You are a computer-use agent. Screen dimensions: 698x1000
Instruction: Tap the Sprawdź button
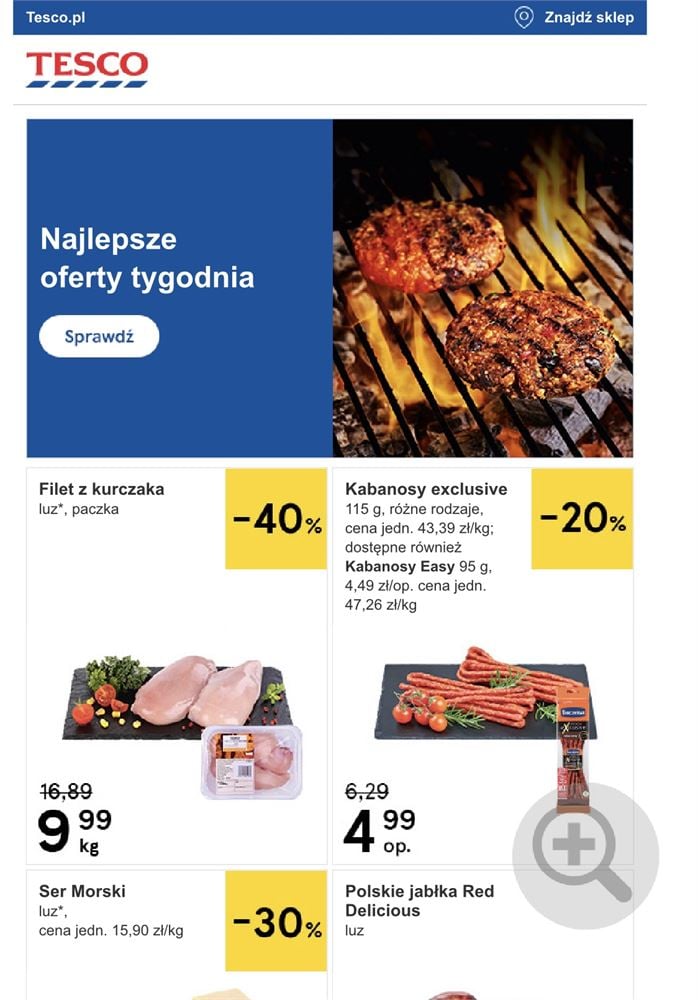tap(99, 337)
